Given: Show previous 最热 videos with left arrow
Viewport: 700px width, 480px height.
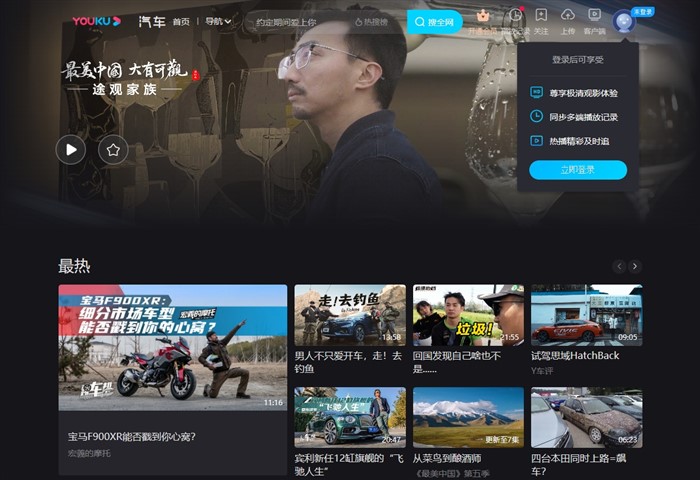Looking at the screenshot, I should coord(619,266).
